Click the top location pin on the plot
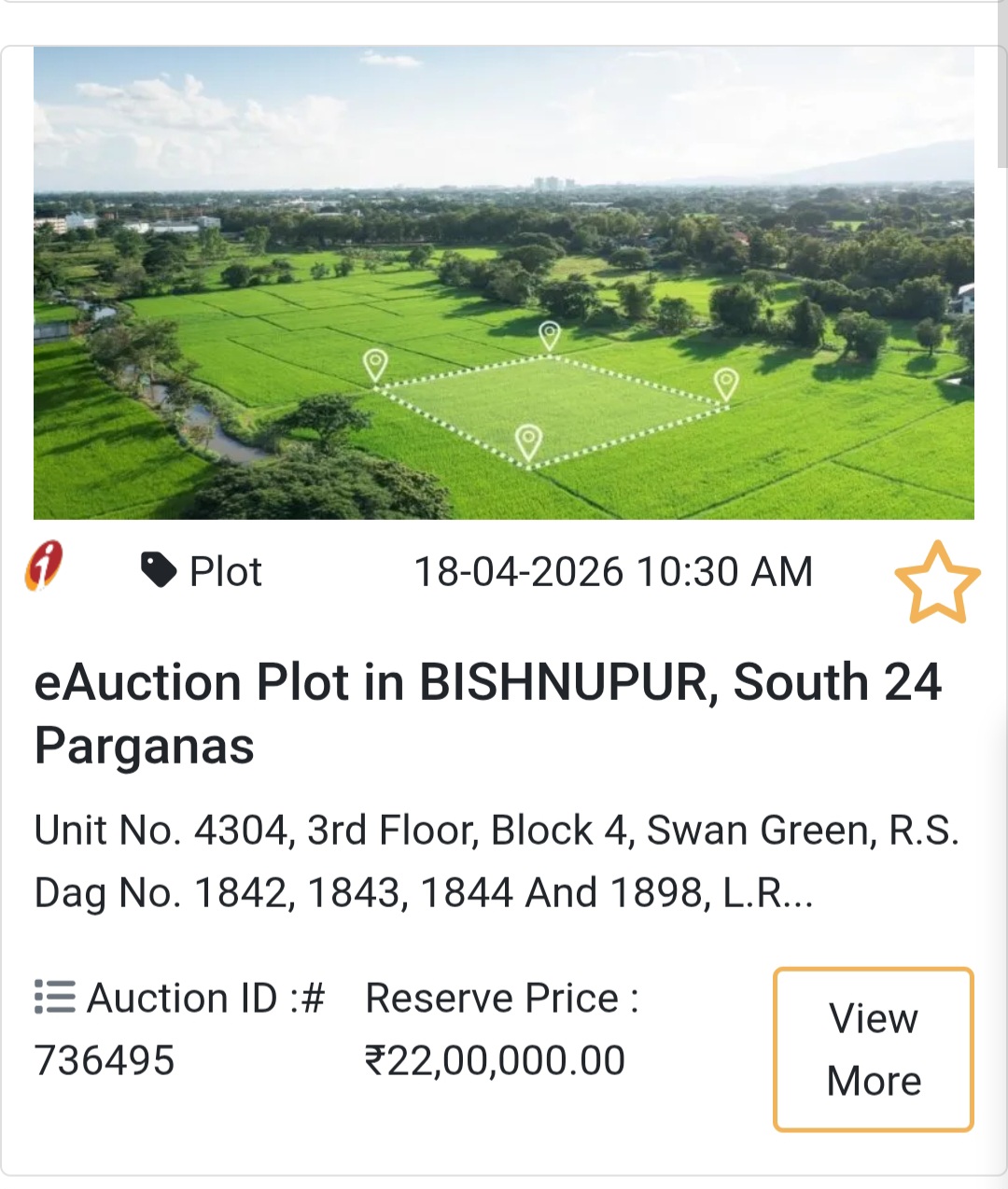 pyautogui.click(x=550, y=336)
